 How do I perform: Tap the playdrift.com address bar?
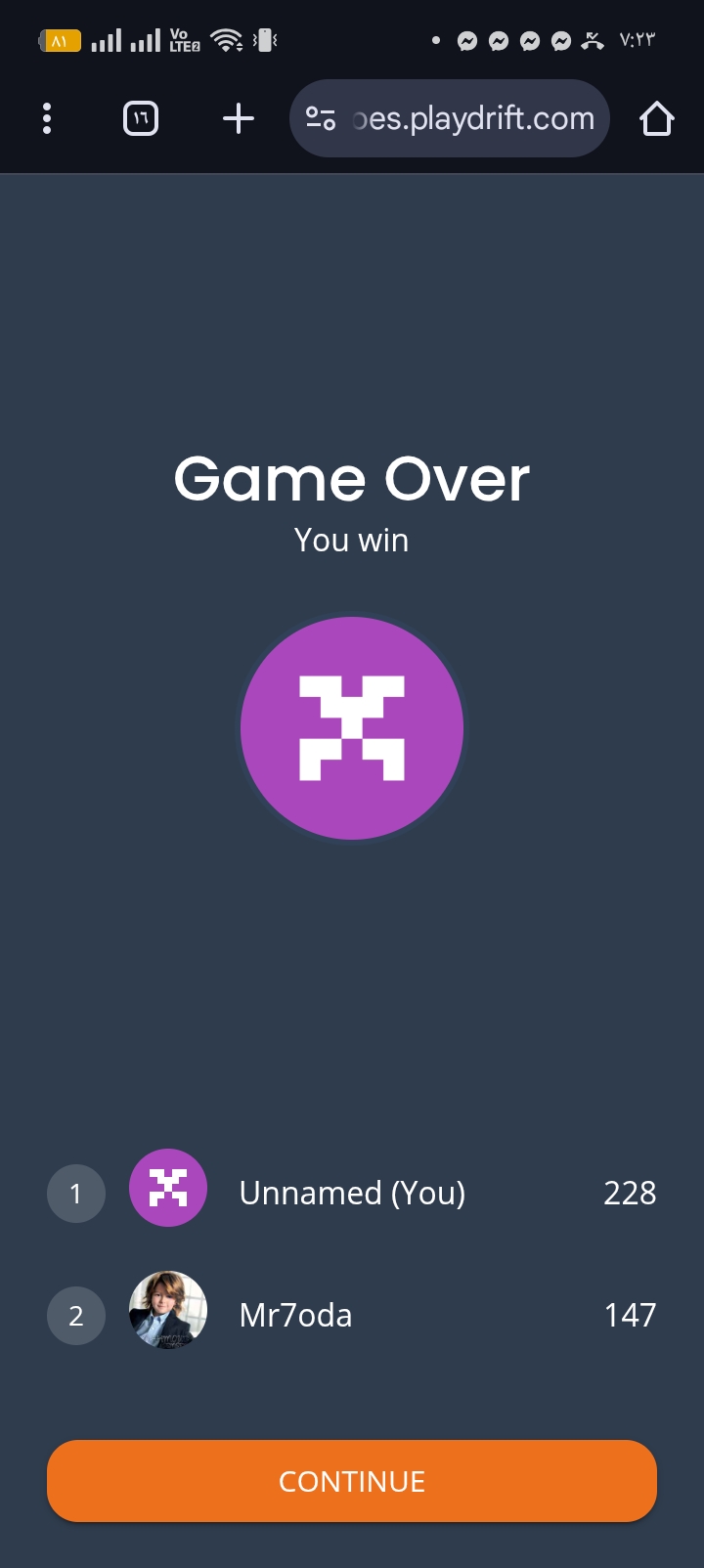pyautogui.click(x=450, y=118)
